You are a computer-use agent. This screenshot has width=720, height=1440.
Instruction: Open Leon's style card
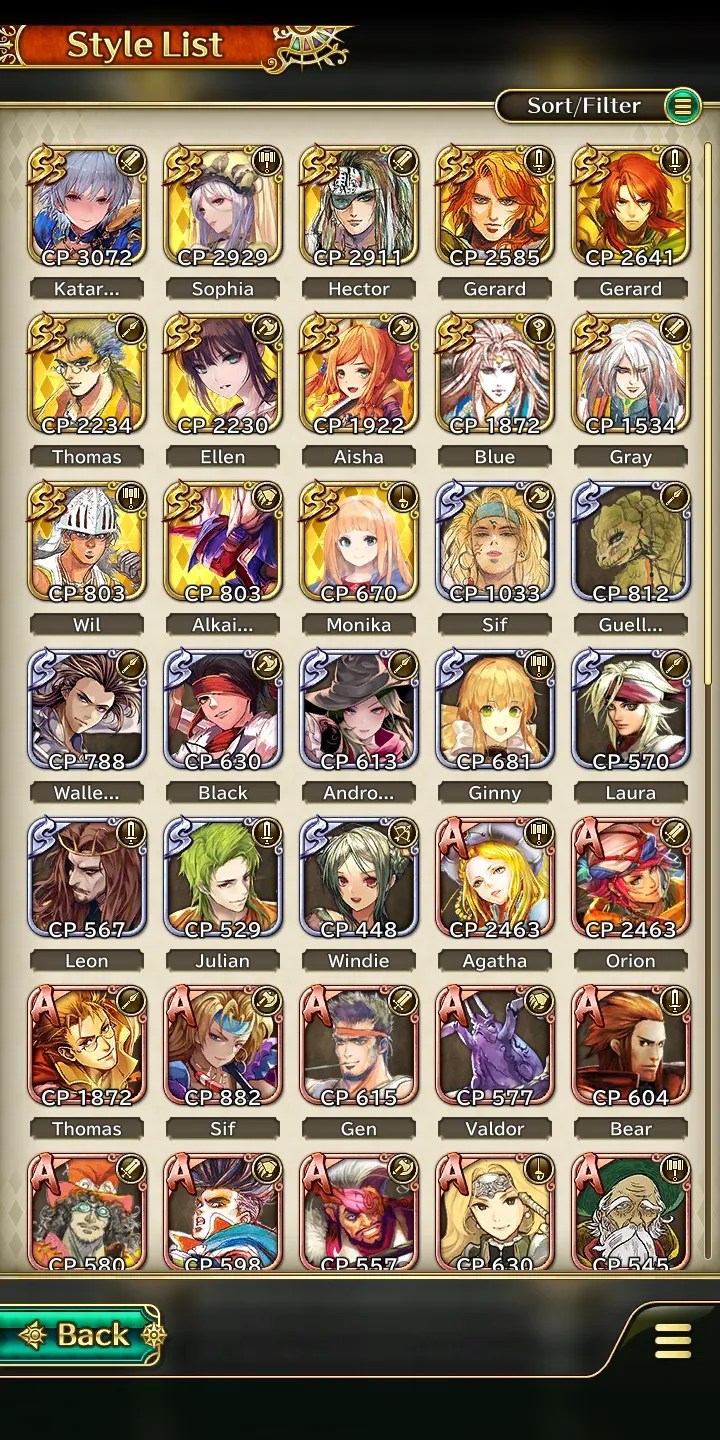tap(87, 880)
